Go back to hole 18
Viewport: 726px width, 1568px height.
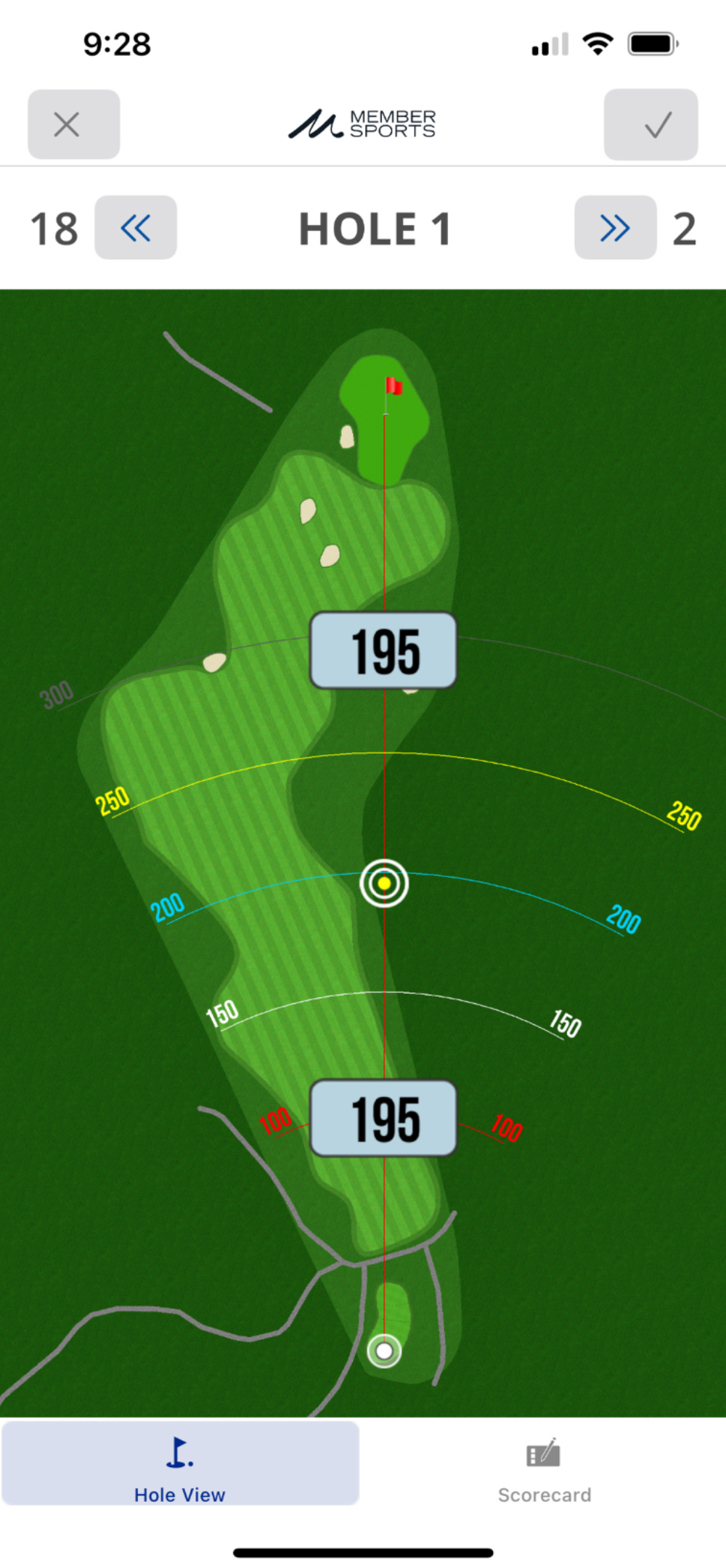[136, 228]
